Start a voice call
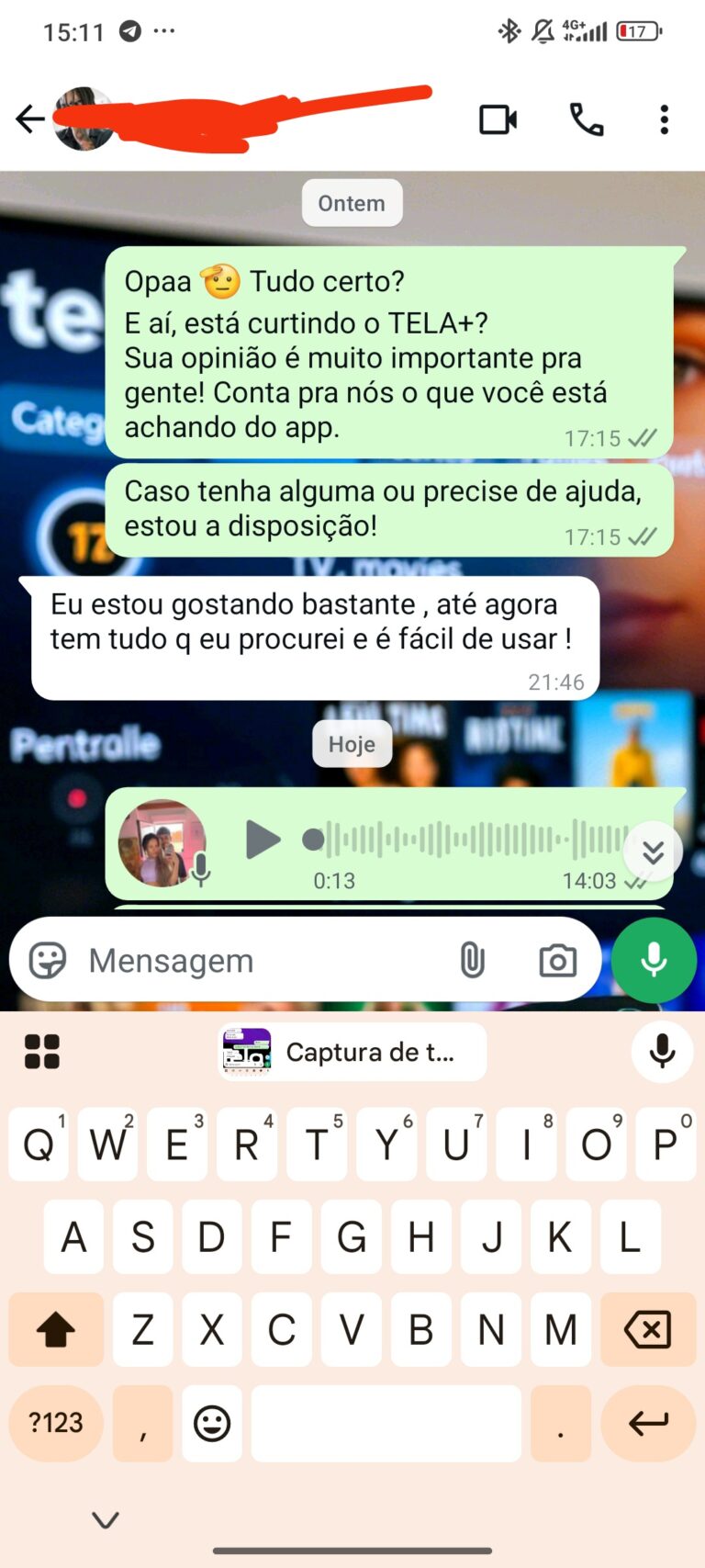Screen dimensions: 705x1568 (587, 119)
